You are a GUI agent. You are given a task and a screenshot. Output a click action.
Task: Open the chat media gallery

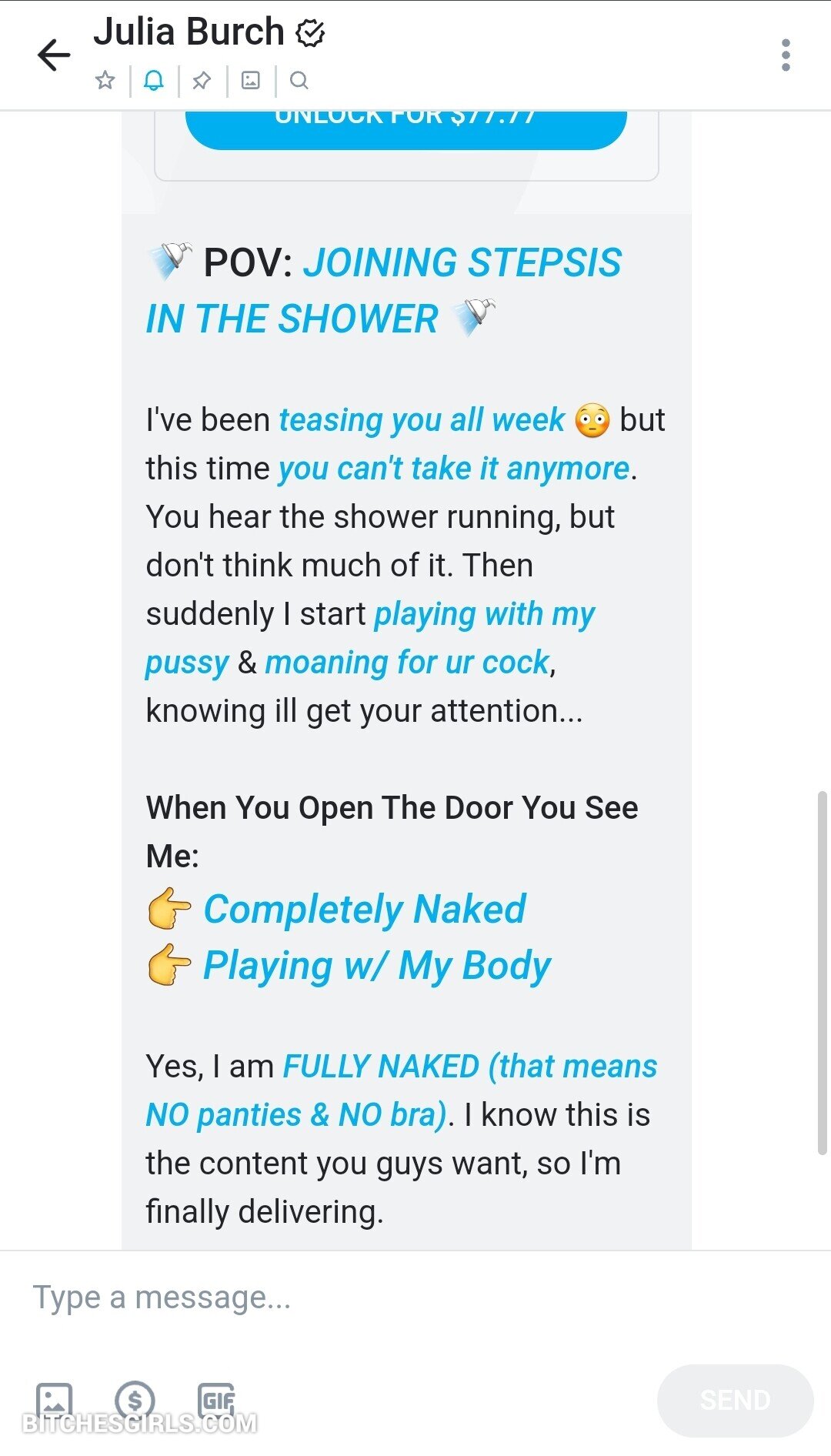click(251, 80)
